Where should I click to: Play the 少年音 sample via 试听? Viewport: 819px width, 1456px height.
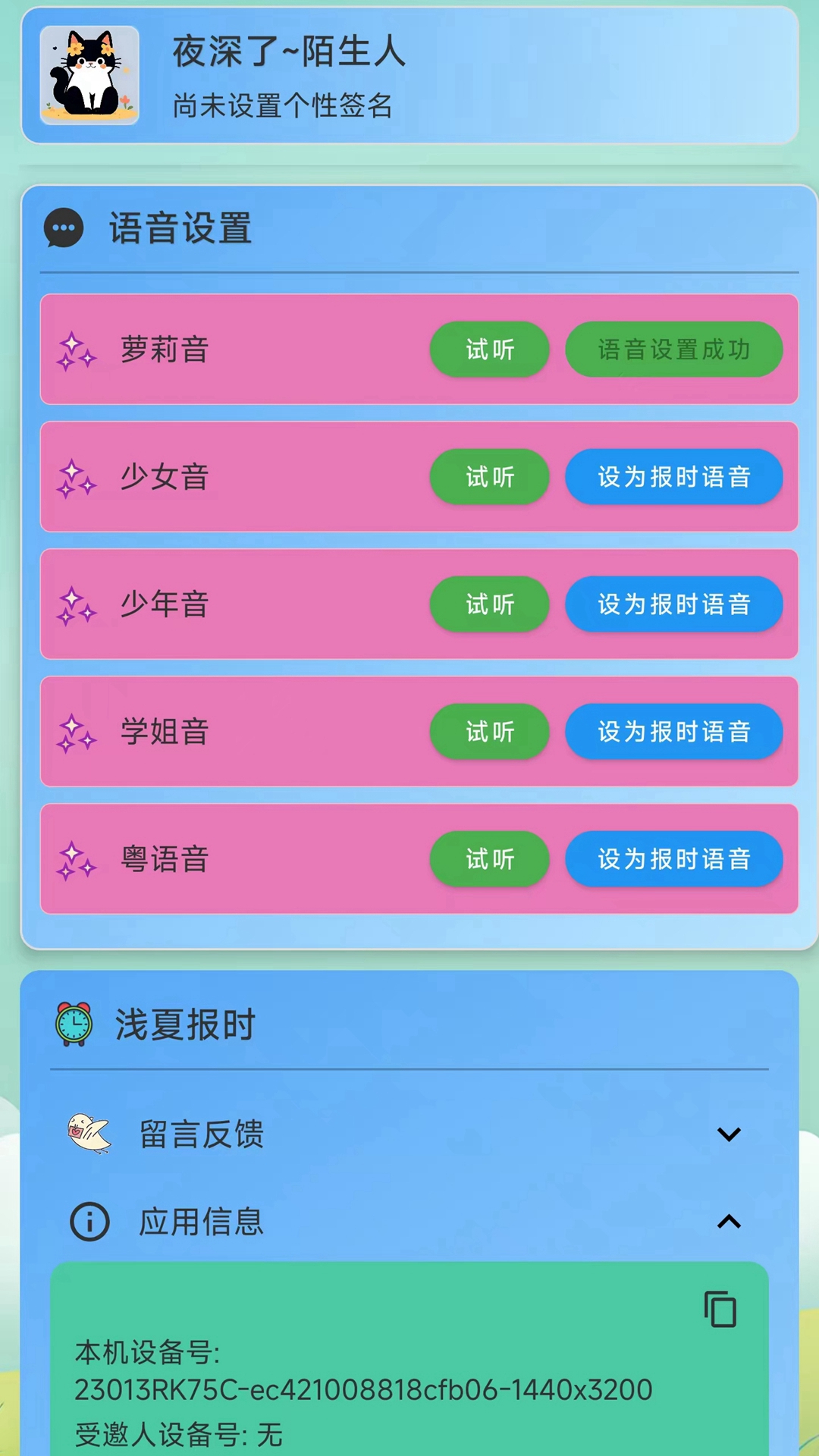tap(489, 604)
